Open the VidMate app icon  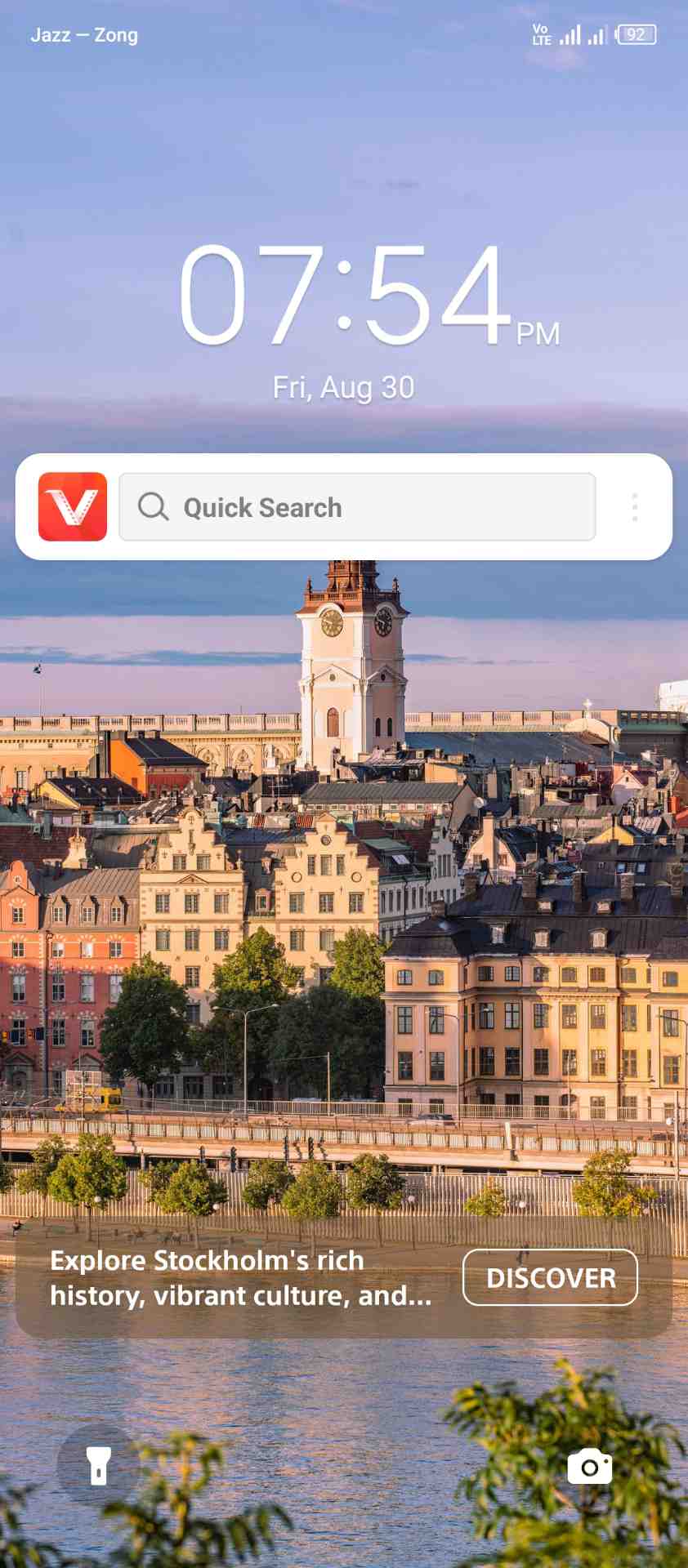pyautogui.click(x=73, y=507)
